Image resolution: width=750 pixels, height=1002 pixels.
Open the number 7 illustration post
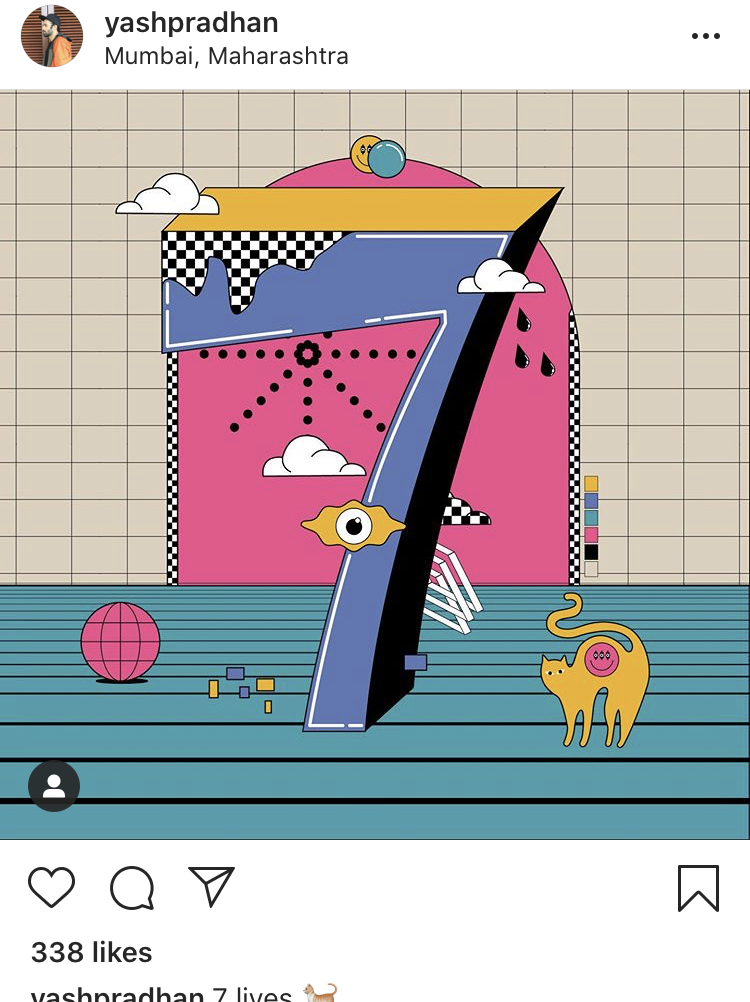[x=375, y=465]
